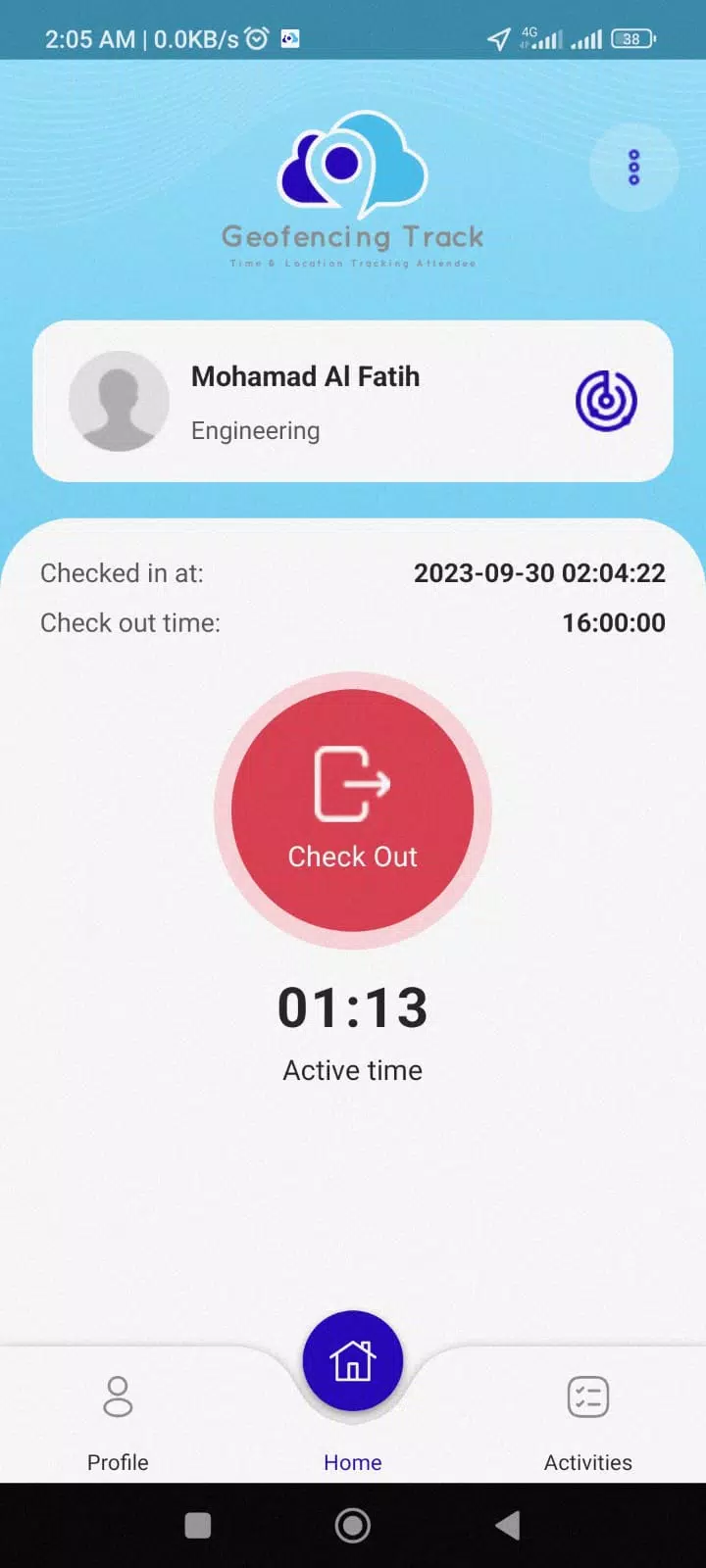The image size is (706, 1568).
Task: Go back using the system back button
Action: tap(508, 1525)
